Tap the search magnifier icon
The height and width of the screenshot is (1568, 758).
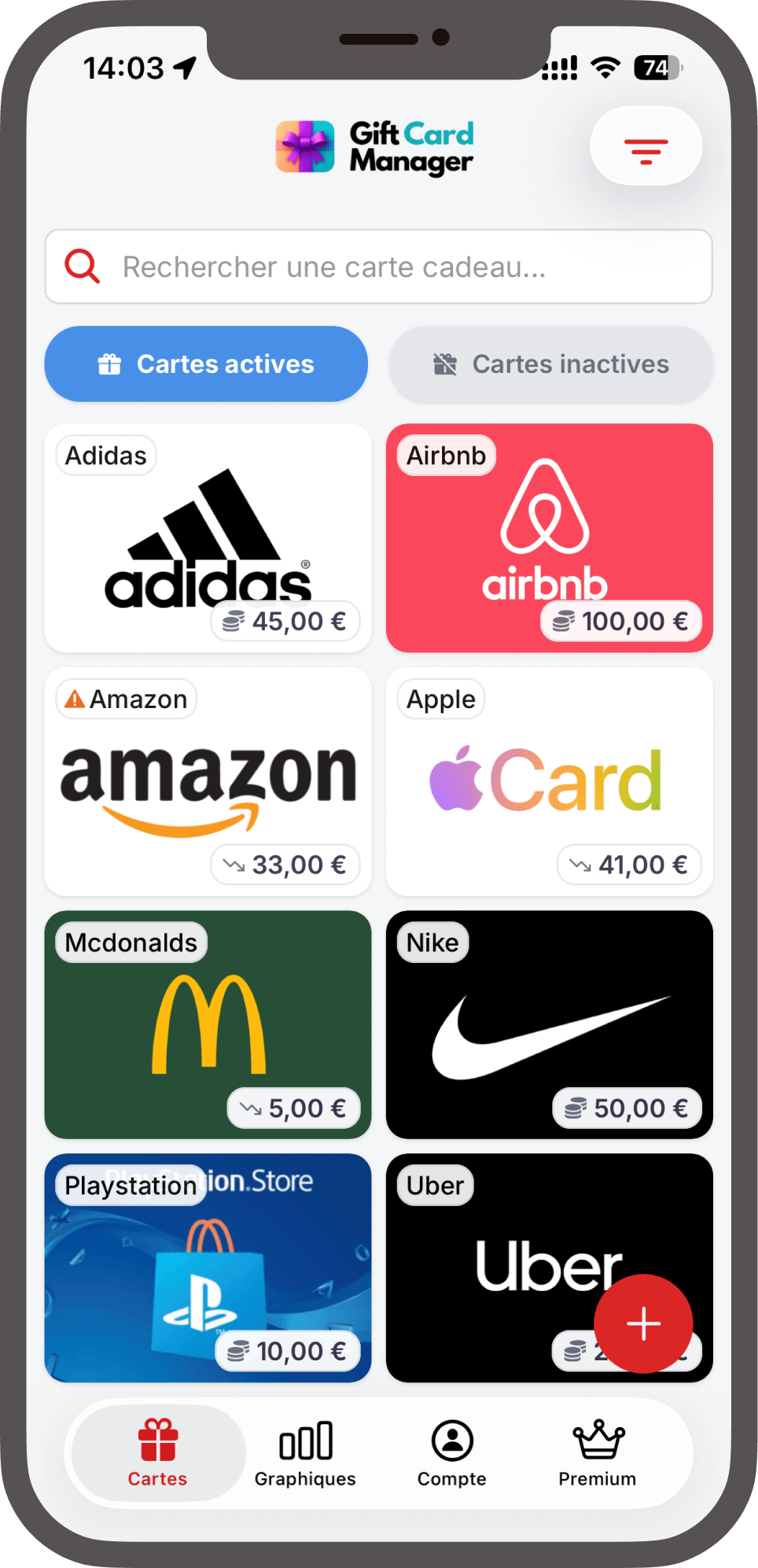coord(81,267)
